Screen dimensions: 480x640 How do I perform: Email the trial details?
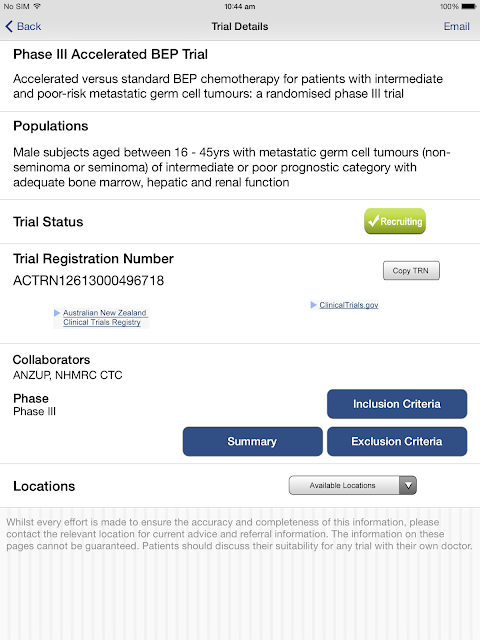[456, 27]
